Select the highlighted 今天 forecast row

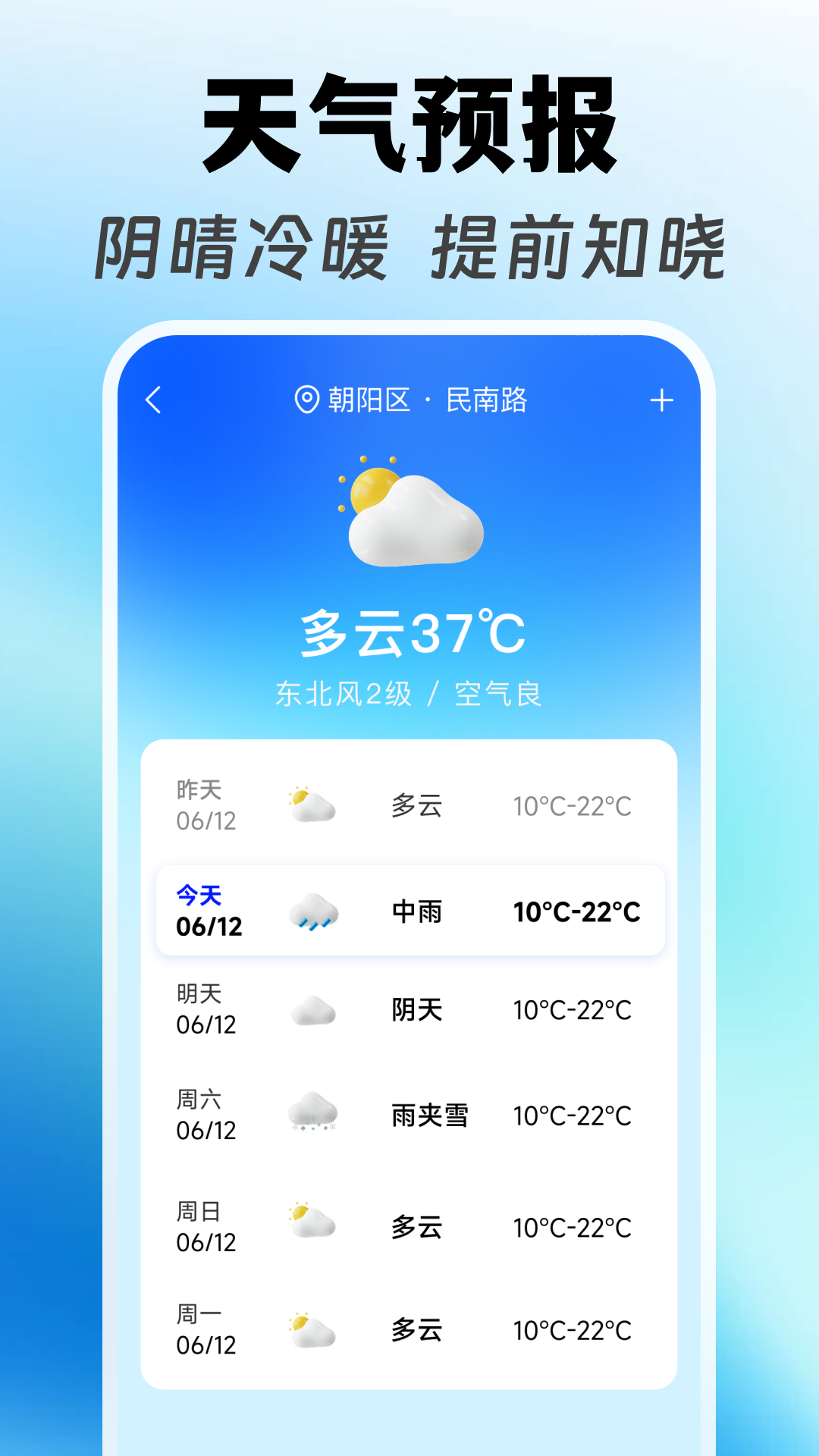click(x=409, y=912)
